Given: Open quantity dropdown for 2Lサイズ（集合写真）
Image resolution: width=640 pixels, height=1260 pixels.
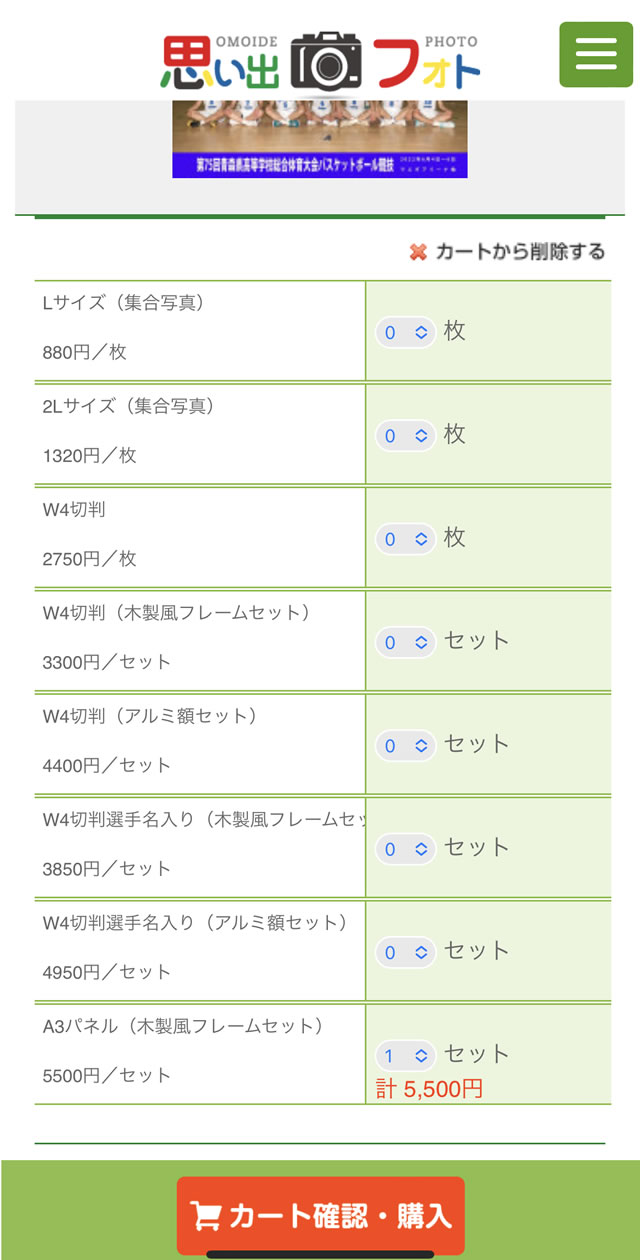Looking at the screenshot, I should click(405, 435).
